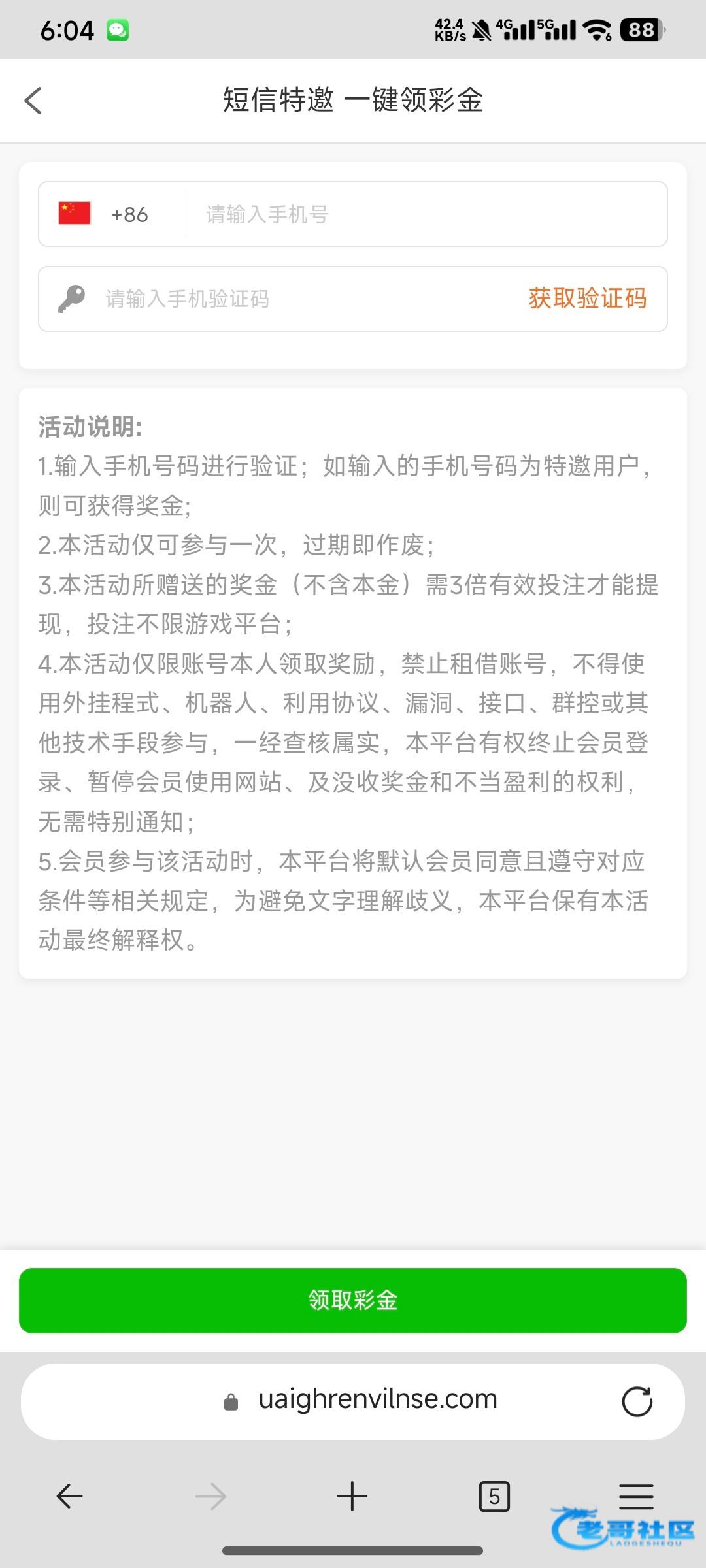
Task: Show the open tabs switcher
Action: (x=494, y=1496)
